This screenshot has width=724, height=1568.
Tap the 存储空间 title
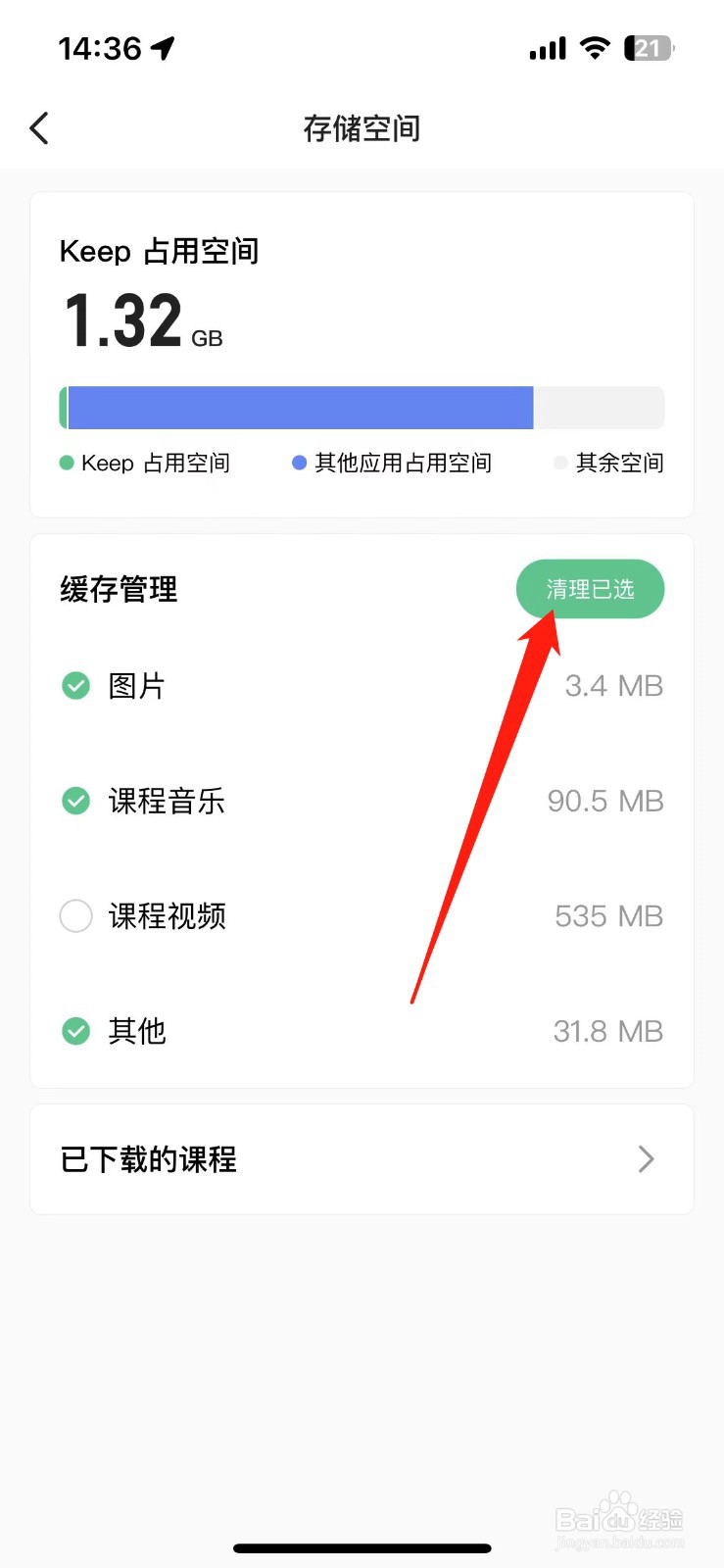pos(362,127)
